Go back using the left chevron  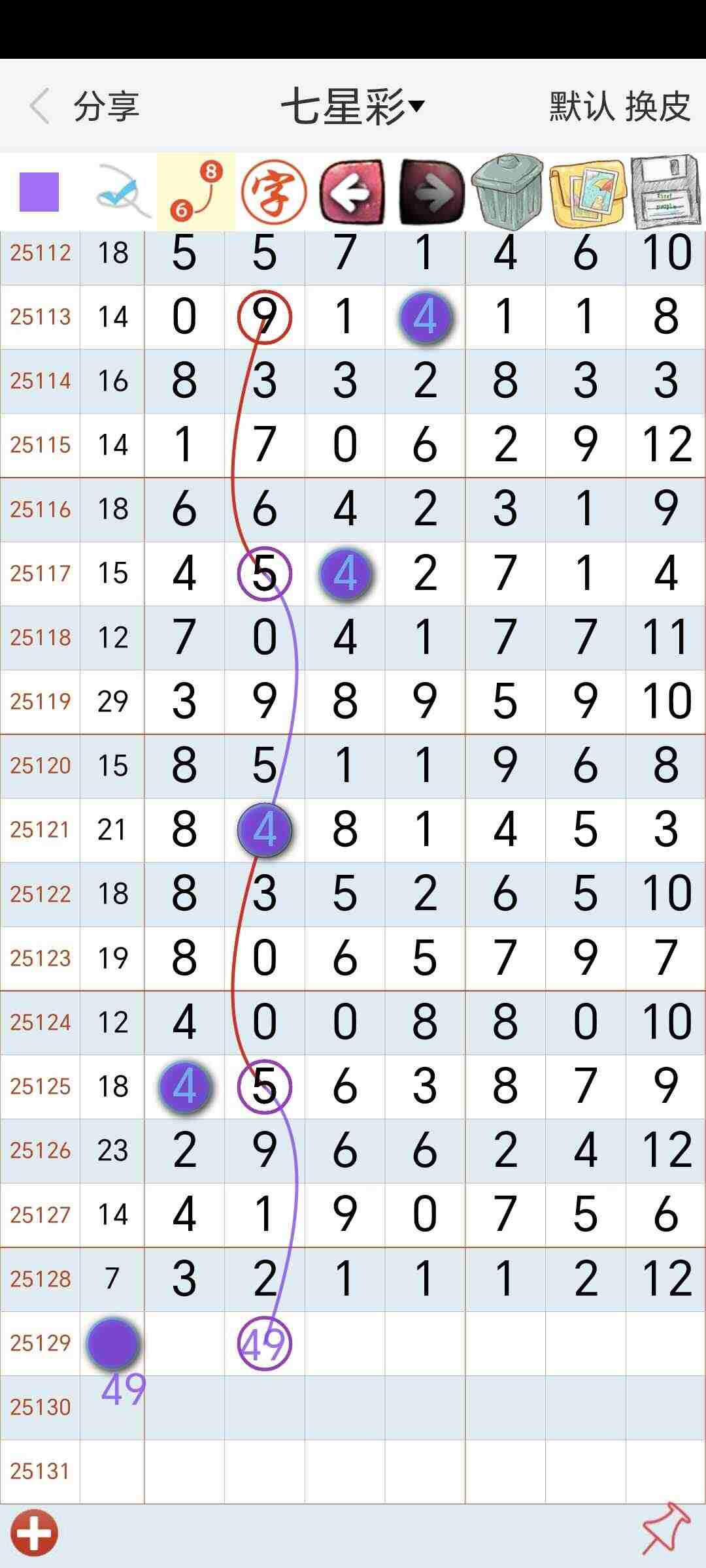(41, 106)
